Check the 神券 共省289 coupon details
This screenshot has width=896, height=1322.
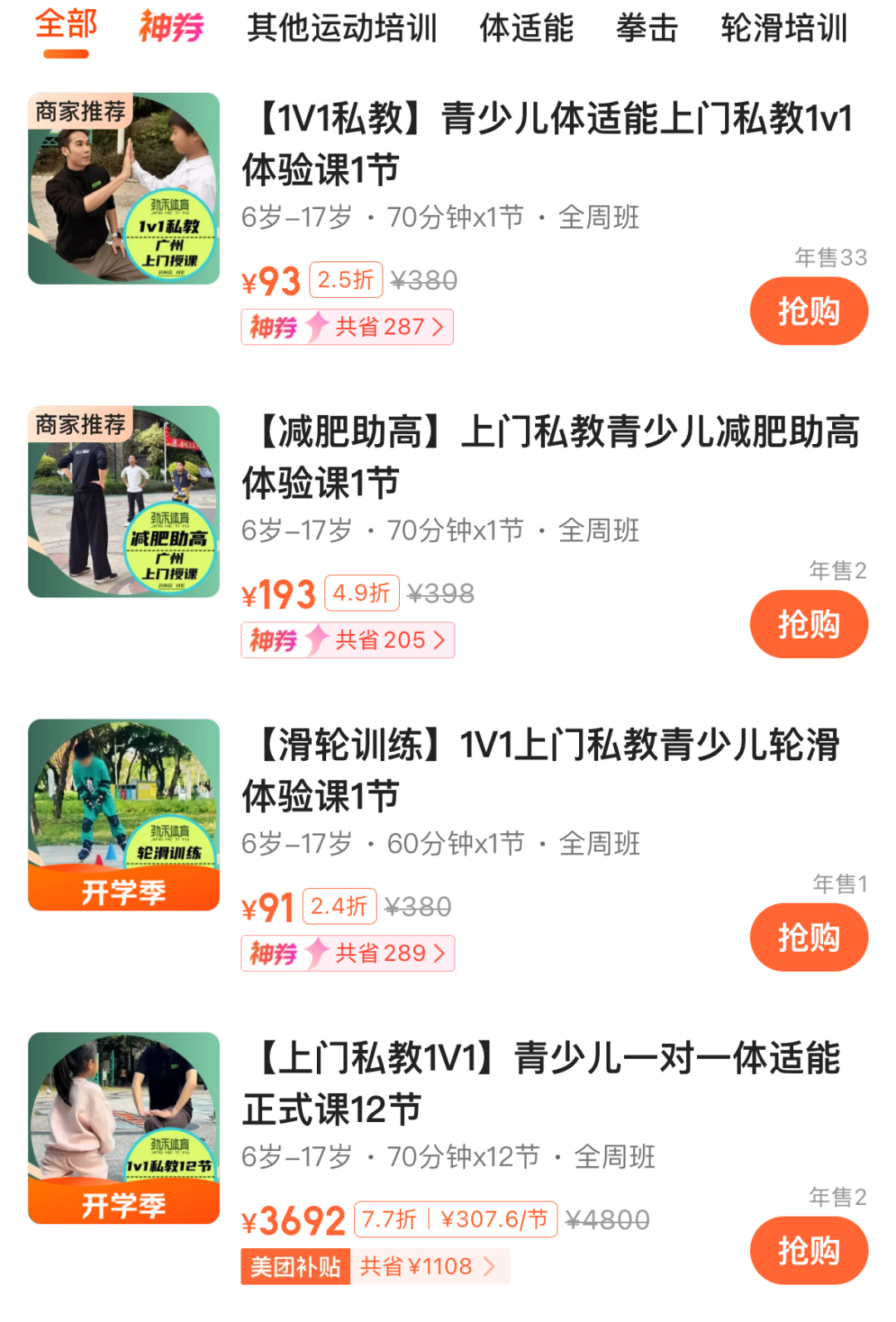pyautogui.click(x=348, y=953)
